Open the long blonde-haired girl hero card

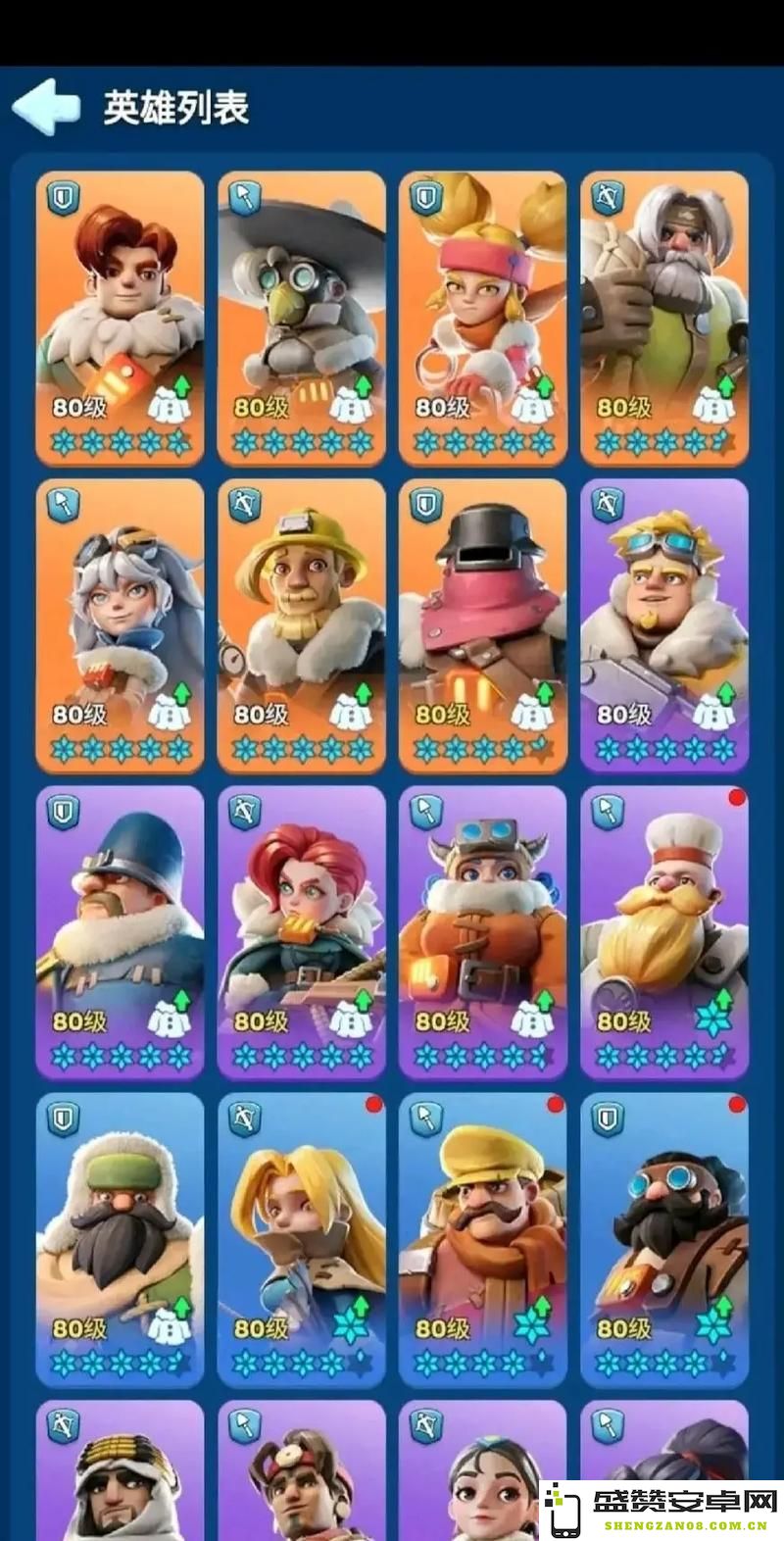[301, 1238]
